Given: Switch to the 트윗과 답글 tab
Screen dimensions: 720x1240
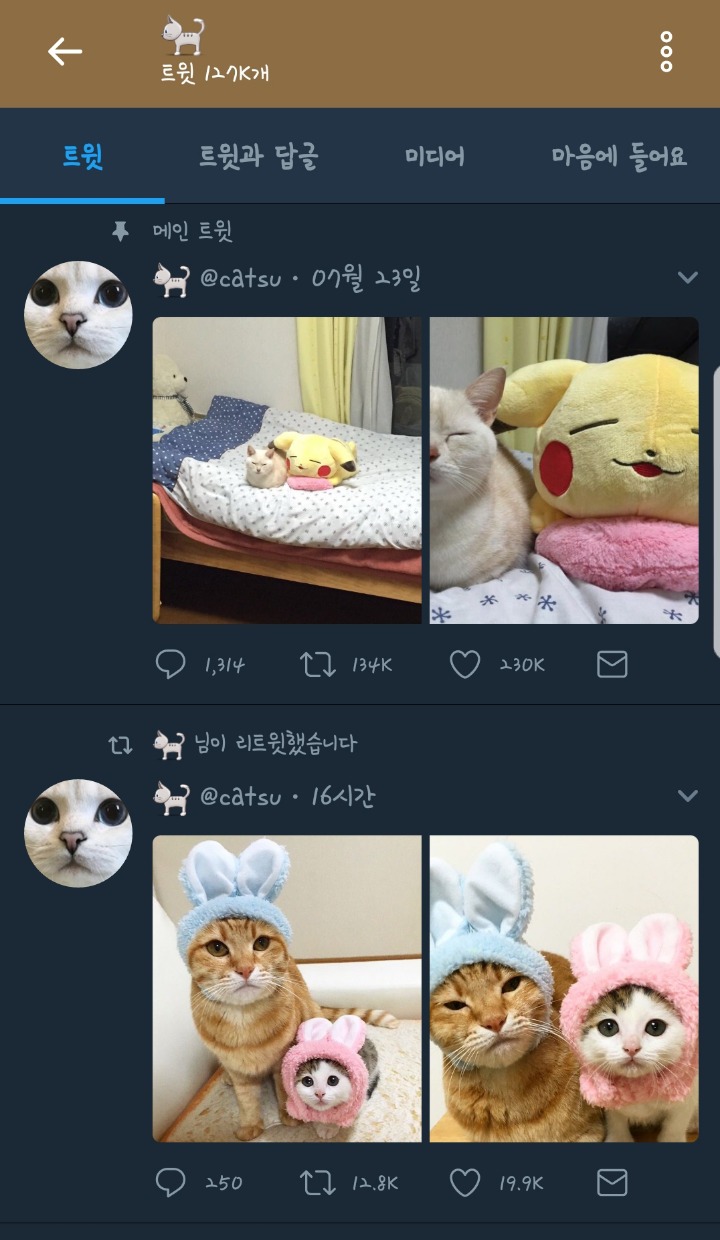Looking at the screenshot, I should (258, 157).
